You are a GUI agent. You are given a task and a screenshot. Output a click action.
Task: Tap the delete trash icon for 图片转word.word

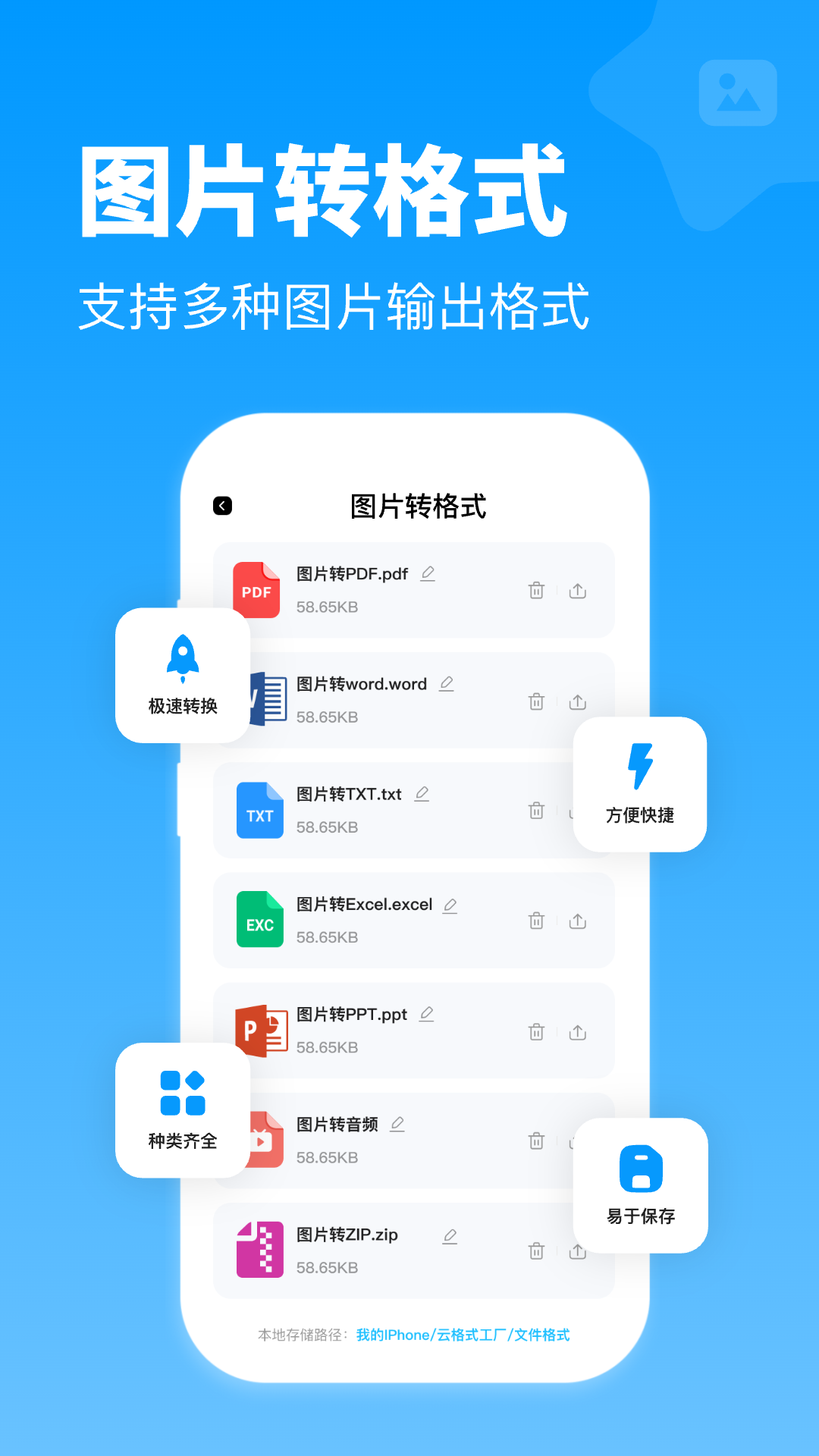coord(537,701)
